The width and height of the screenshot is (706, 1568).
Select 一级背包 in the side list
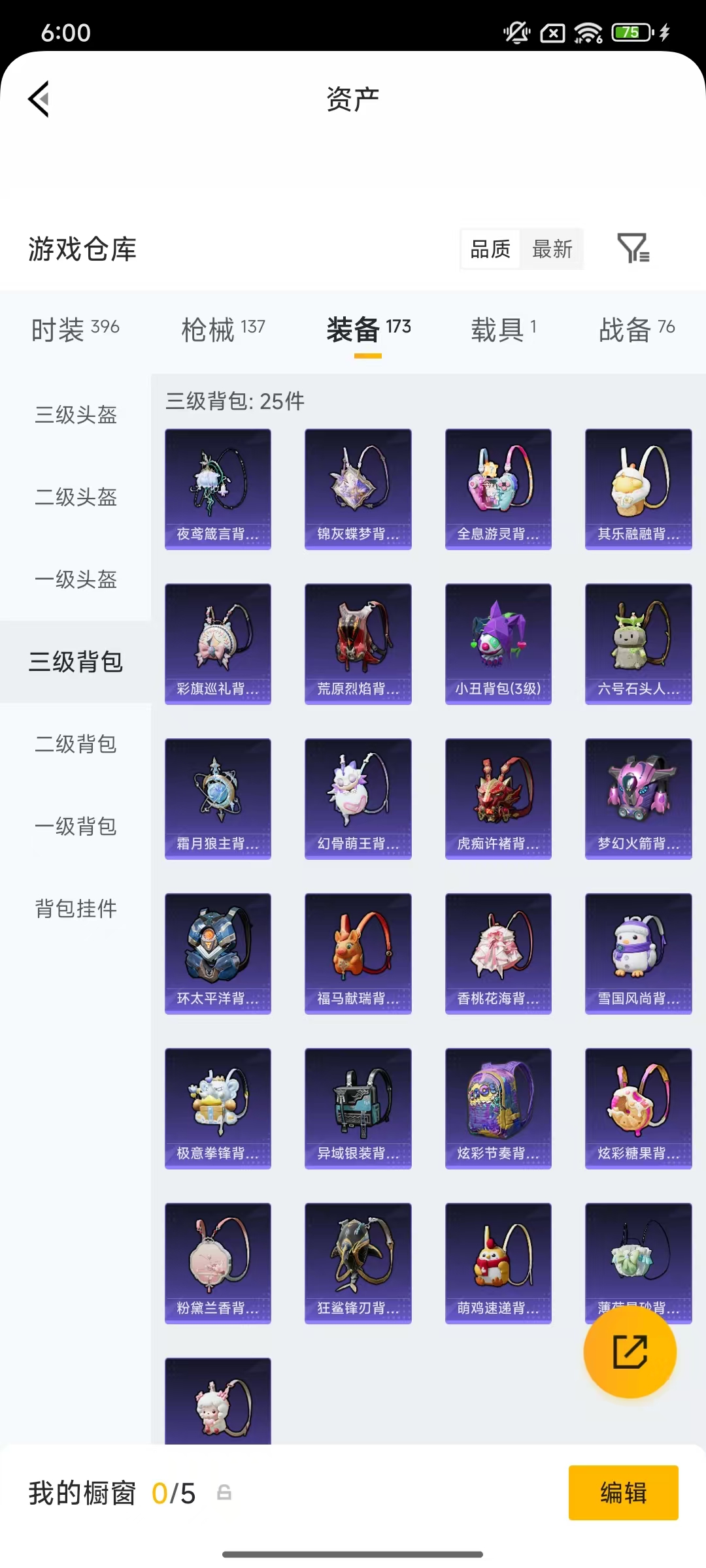(76, 826)
